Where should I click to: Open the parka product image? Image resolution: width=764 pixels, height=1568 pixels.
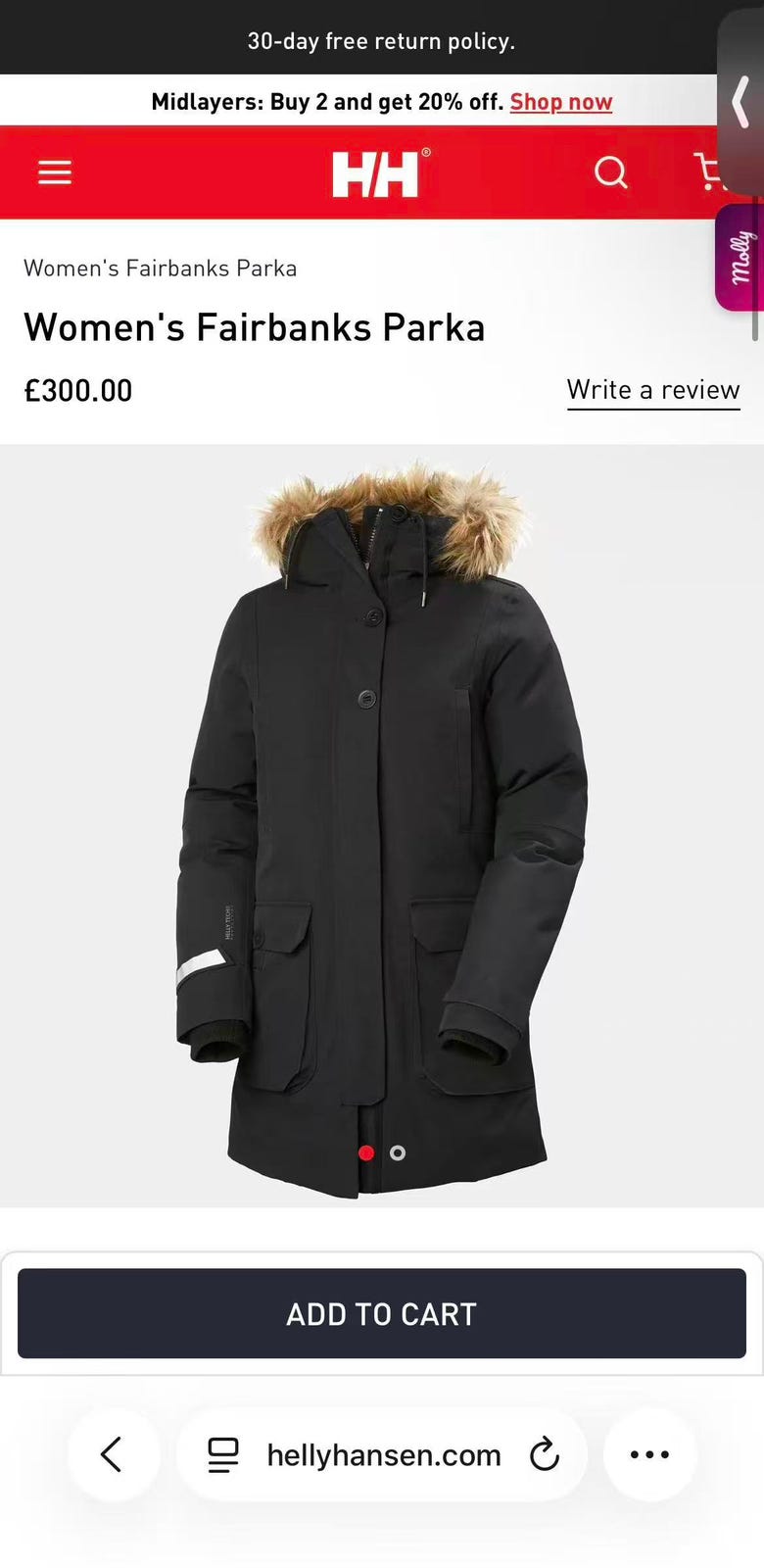(382, 823)
